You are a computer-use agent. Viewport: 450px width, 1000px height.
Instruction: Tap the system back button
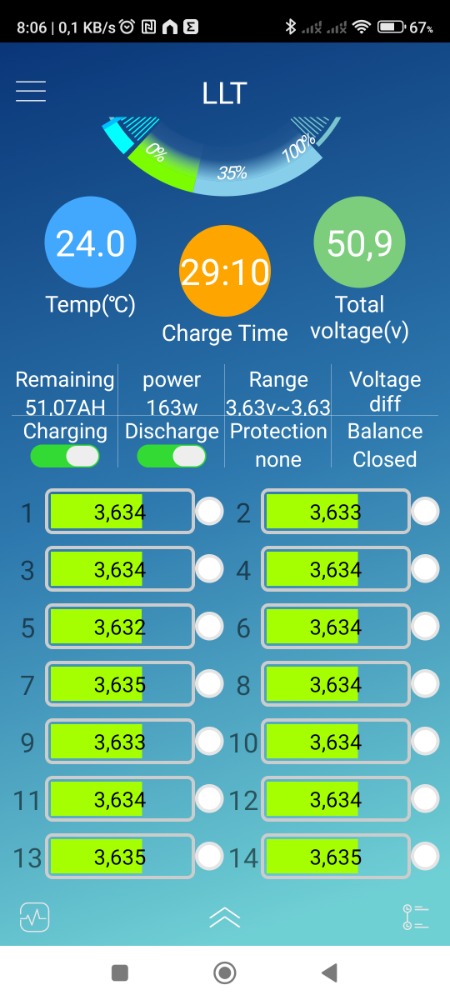coord(329,973)
